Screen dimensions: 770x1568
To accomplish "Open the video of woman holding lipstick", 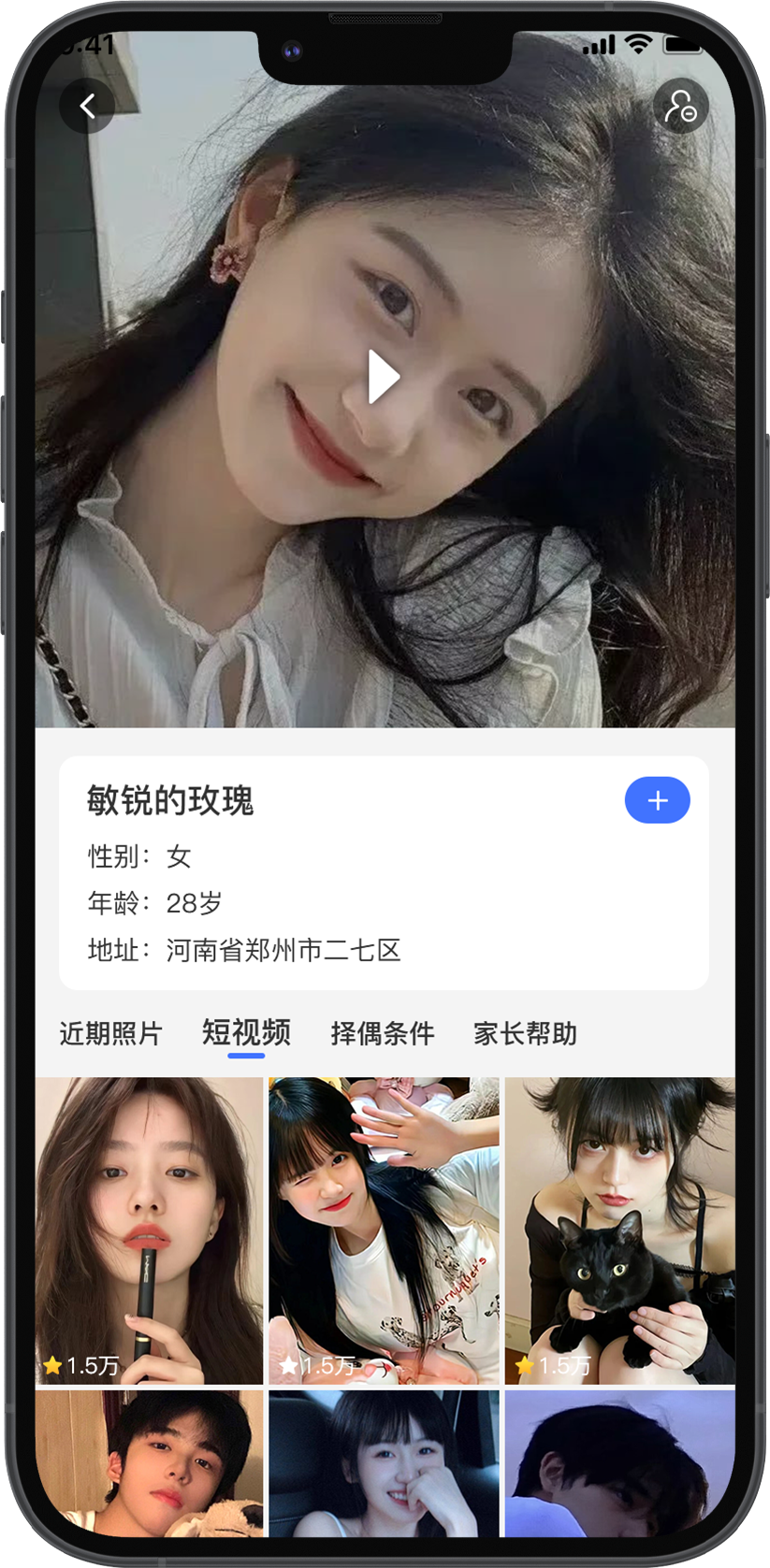I will tap(150, 1230).
